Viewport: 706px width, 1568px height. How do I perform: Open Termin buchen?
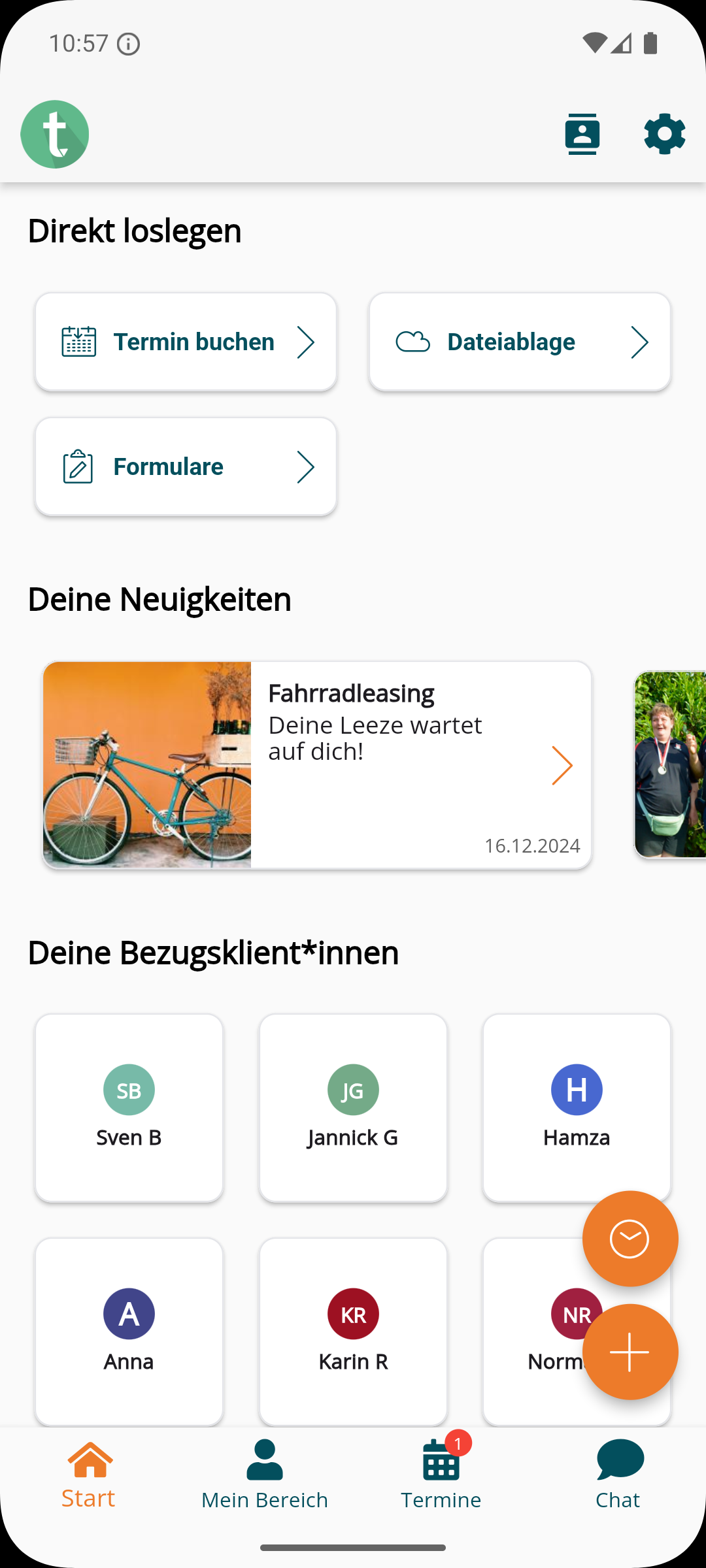(x=186, y=342)
